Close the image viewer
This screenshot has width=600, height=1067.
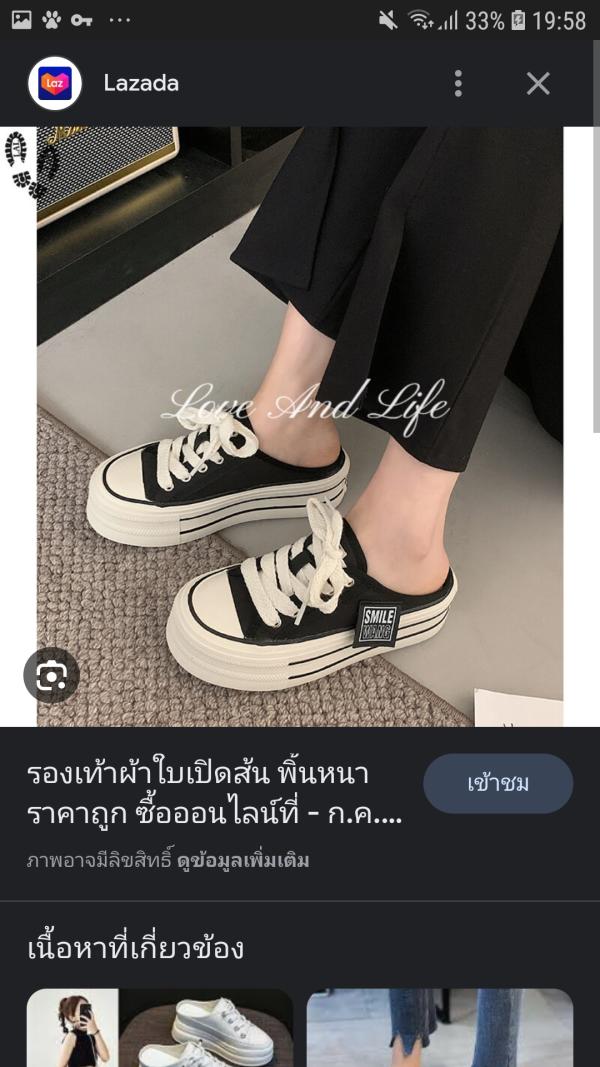point(538,84)
